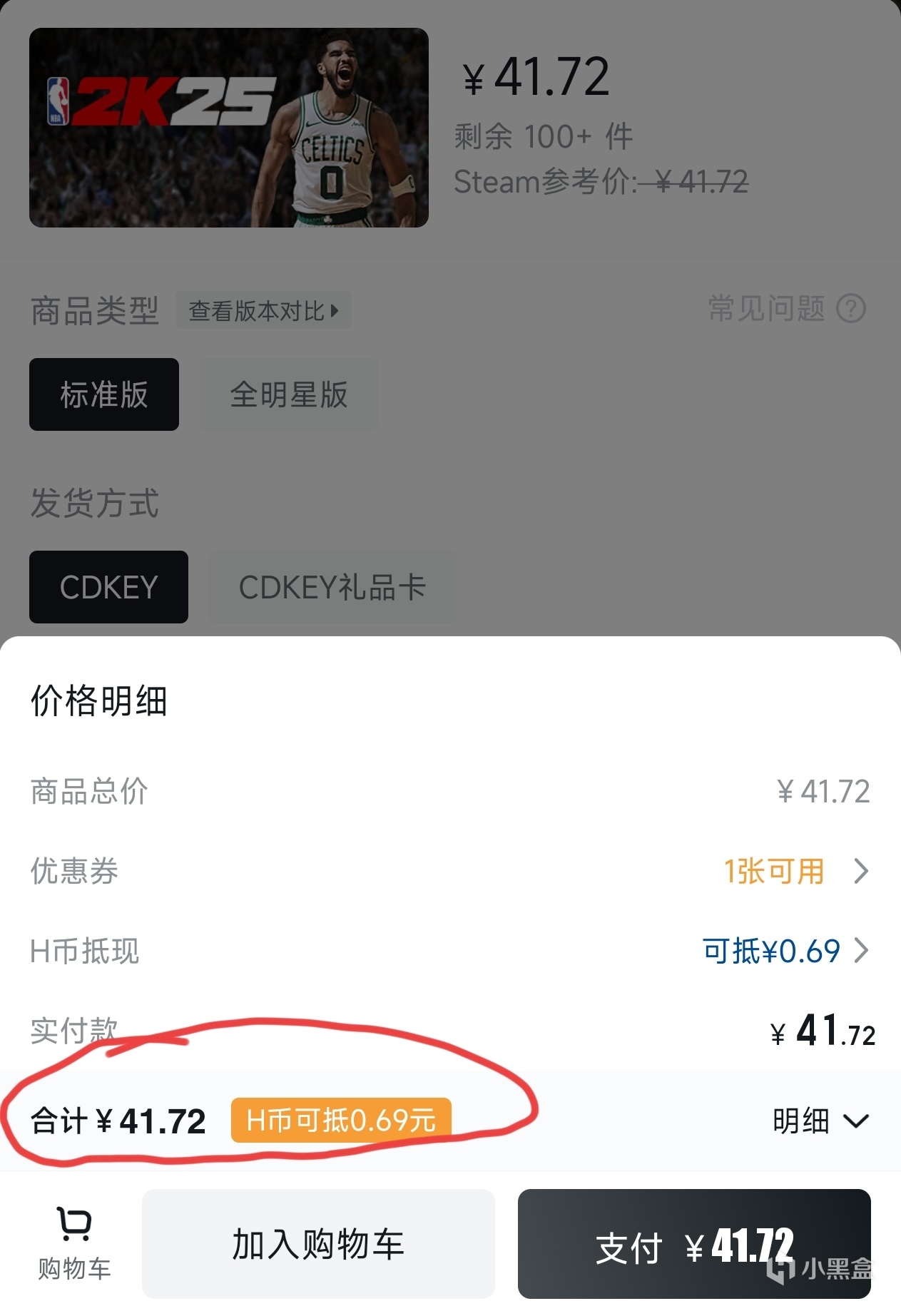901x1316 pixels.
Task: Select the 全明星版 edition
Action: click(x=288, y=394)
